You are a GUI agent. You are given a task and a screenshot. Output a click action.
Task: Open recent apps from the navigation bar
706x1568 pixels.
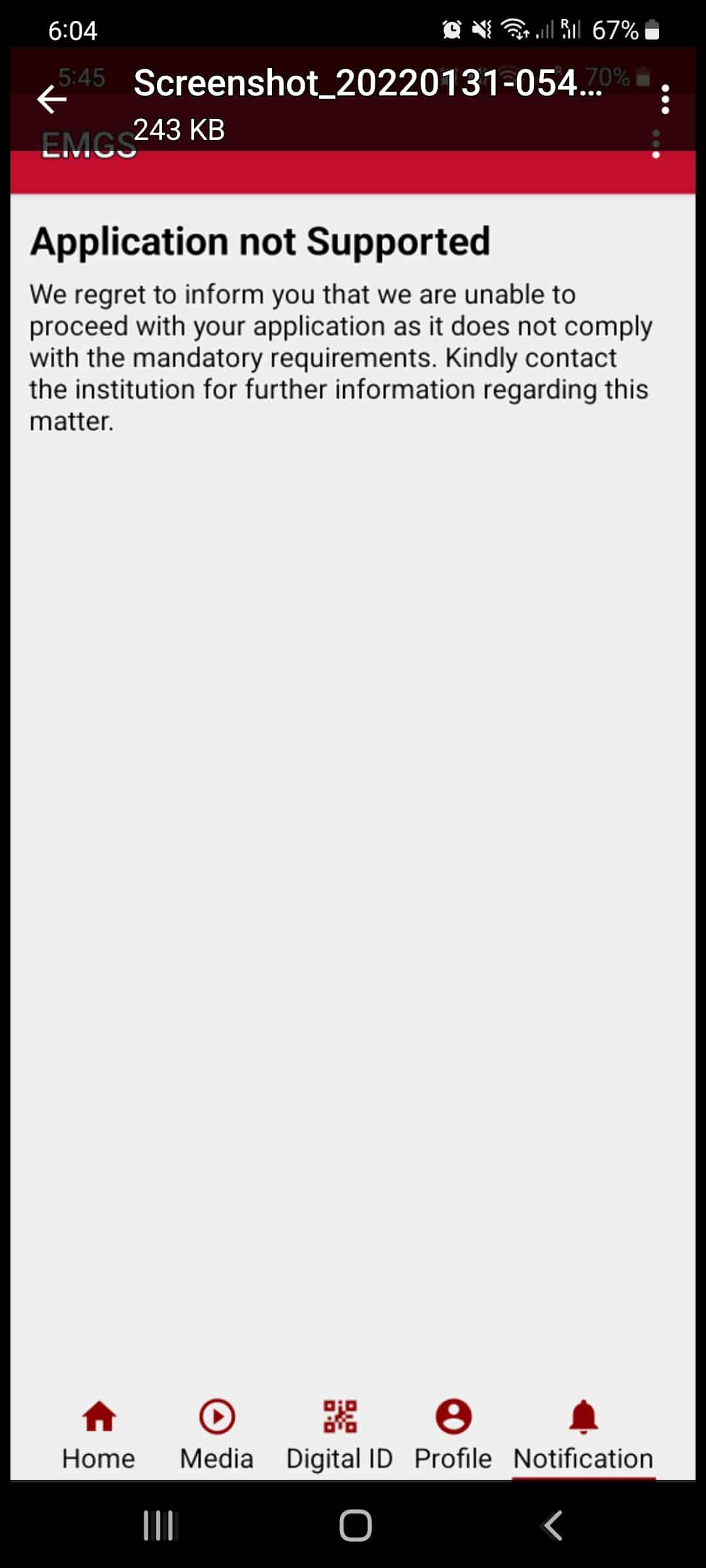[160, 1526]
